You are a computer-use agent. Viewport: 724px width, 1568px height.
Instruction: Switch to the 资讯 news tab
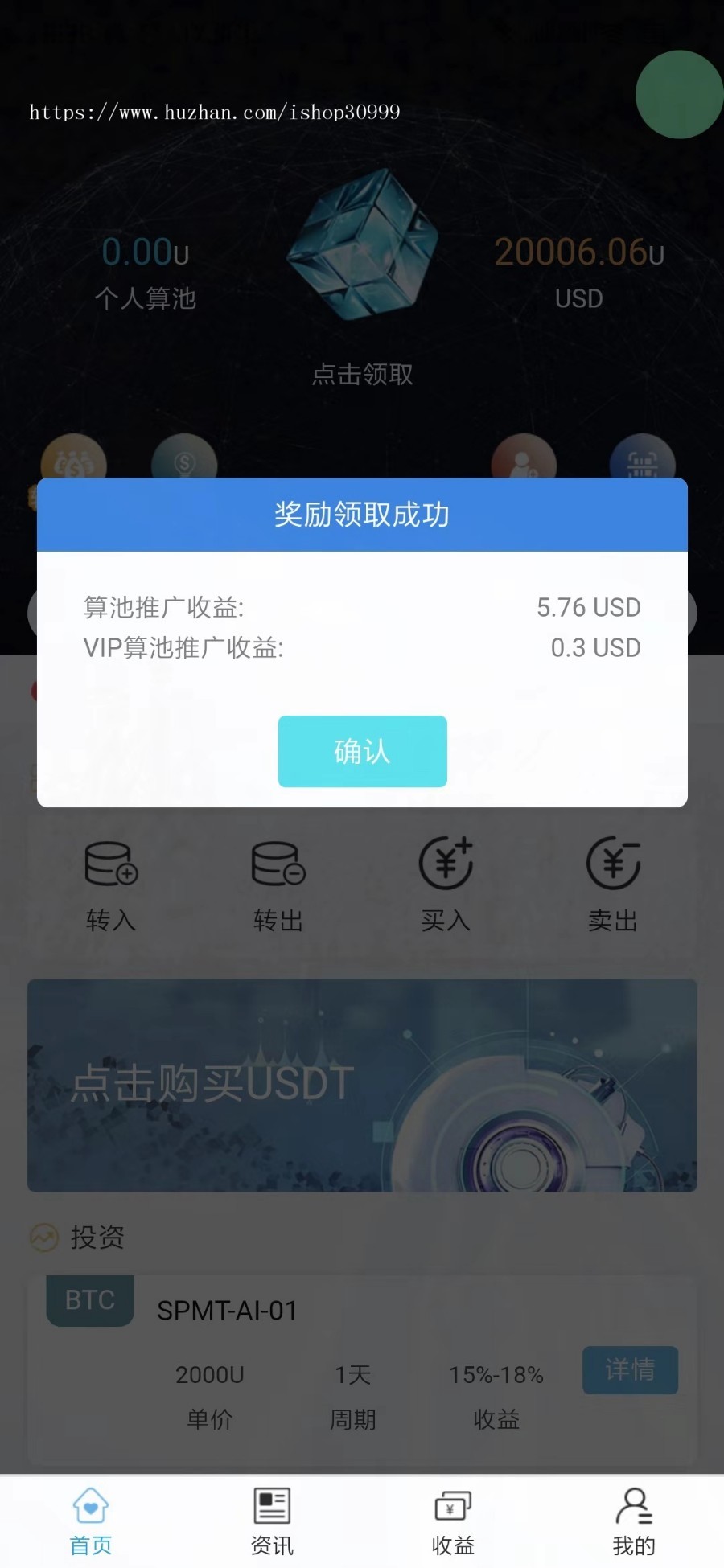point(271,1518)
